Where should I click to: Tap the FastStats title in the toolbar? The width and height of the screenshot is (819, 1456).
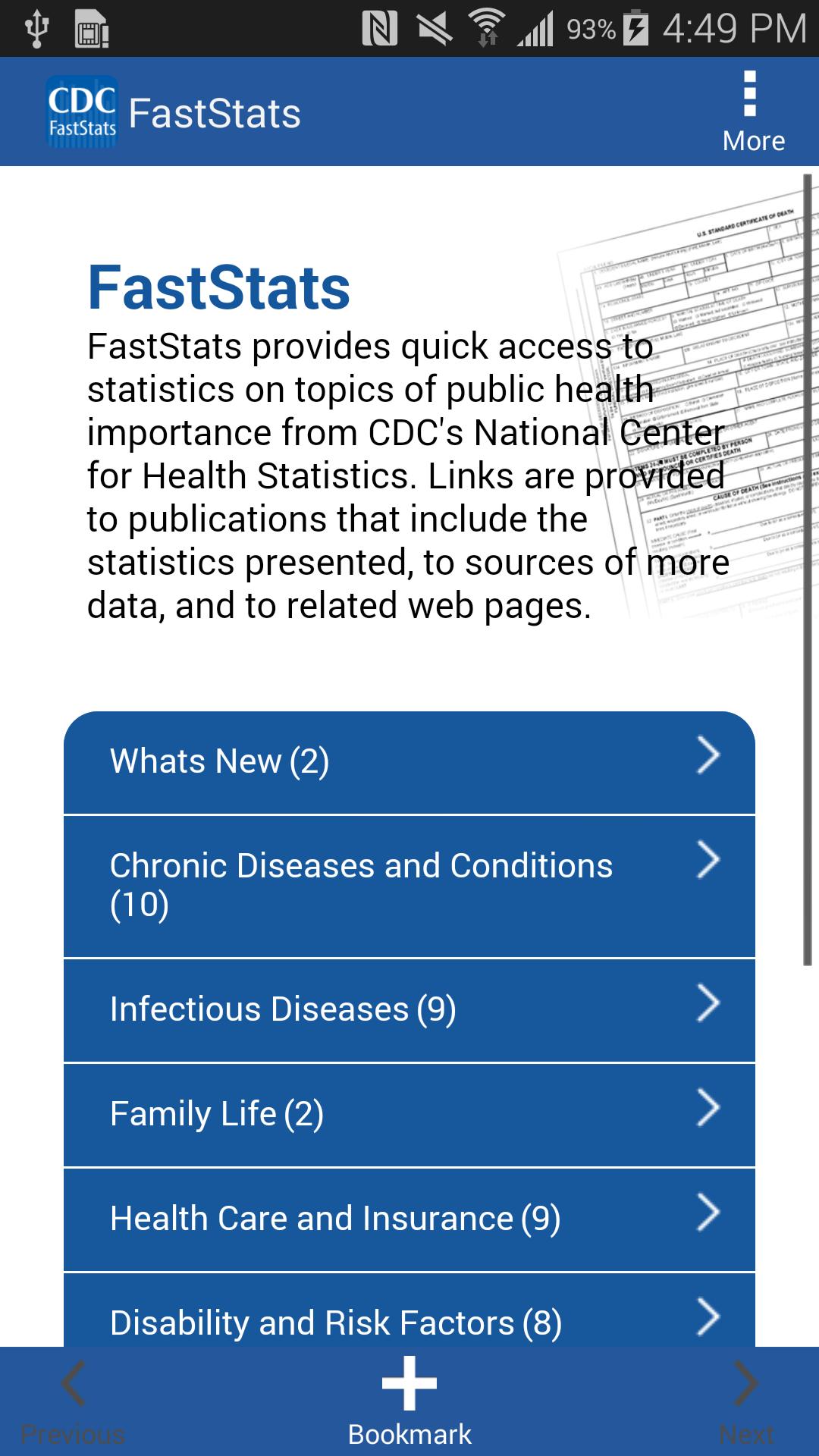click(x=215, y=112)
